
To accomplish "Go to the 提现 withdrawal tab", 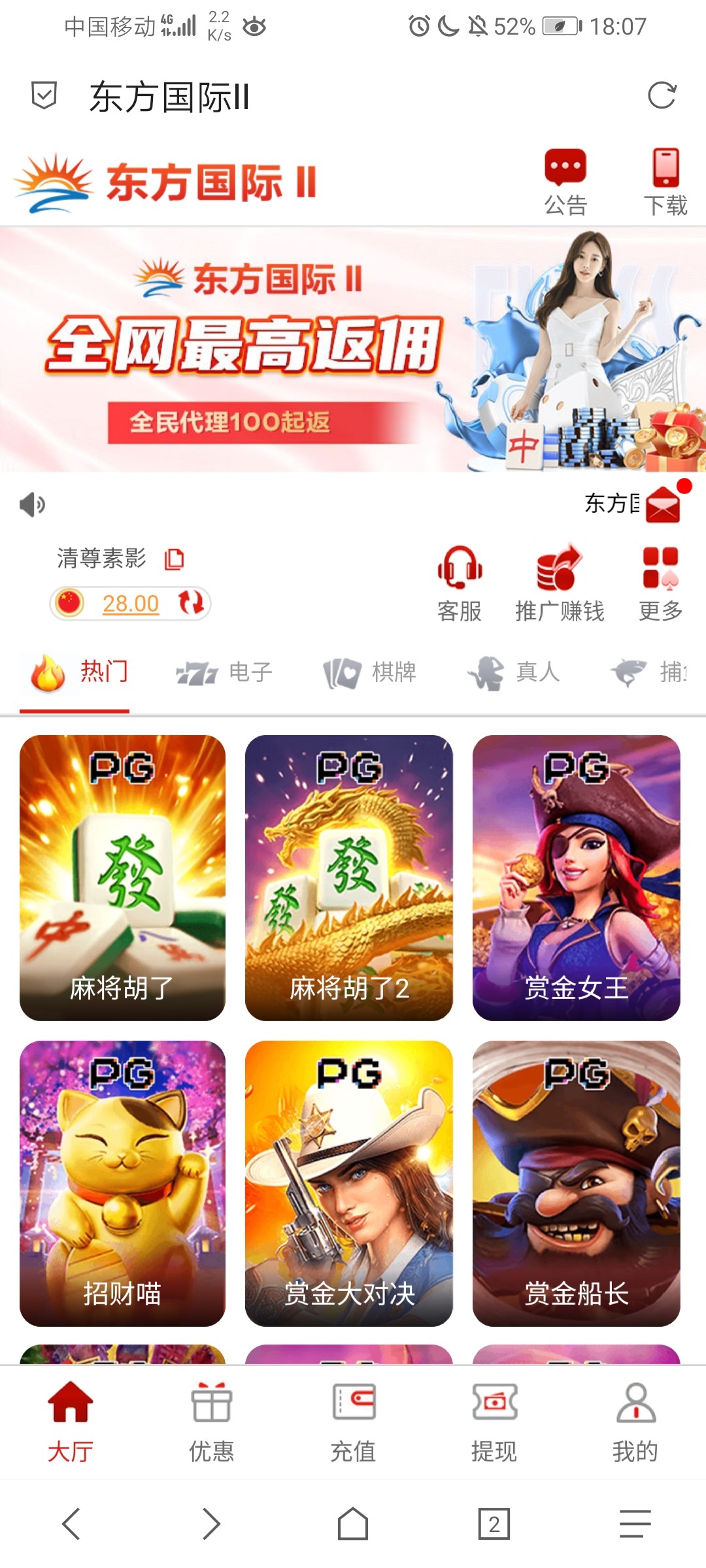I will tap(494, 1422).
